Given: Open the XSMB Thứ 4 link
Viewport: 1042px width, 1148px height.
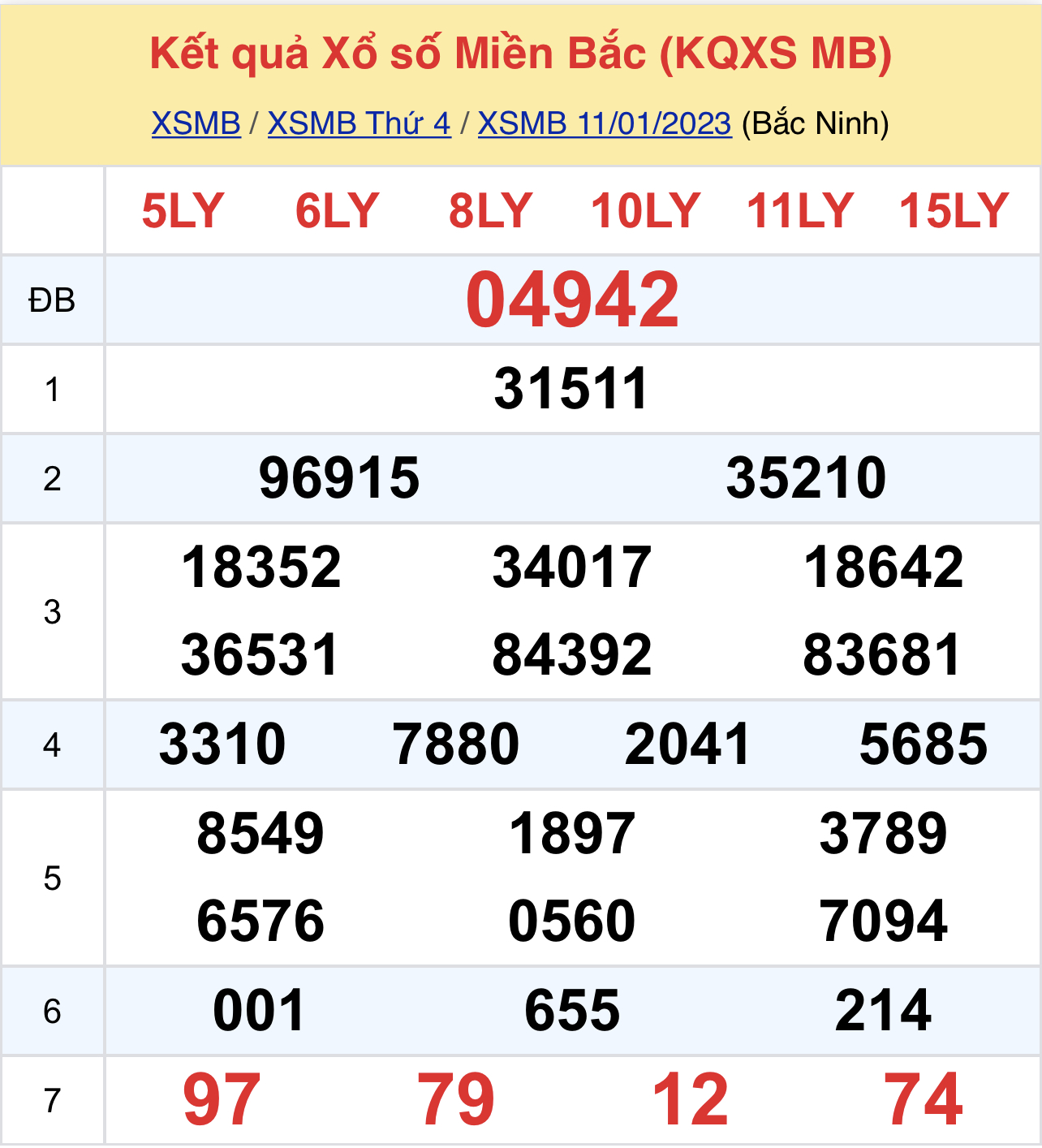Looking at the screenshot, I should point(359,123).
